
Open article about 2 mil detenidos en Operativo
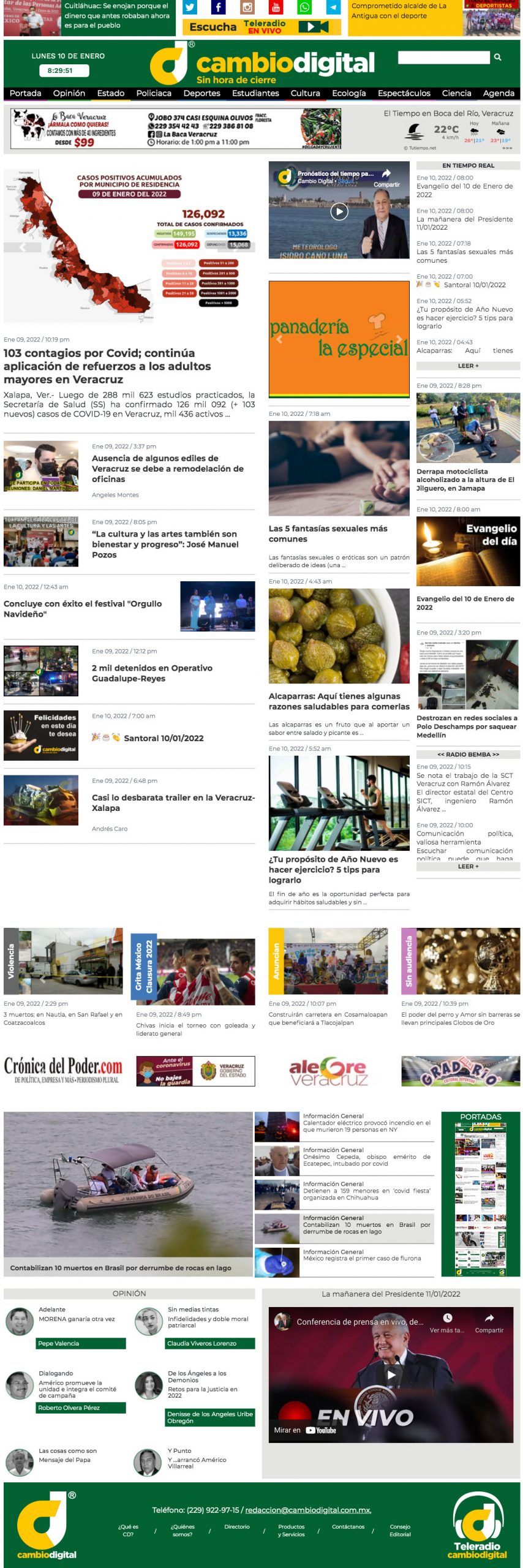pos(152,673)
